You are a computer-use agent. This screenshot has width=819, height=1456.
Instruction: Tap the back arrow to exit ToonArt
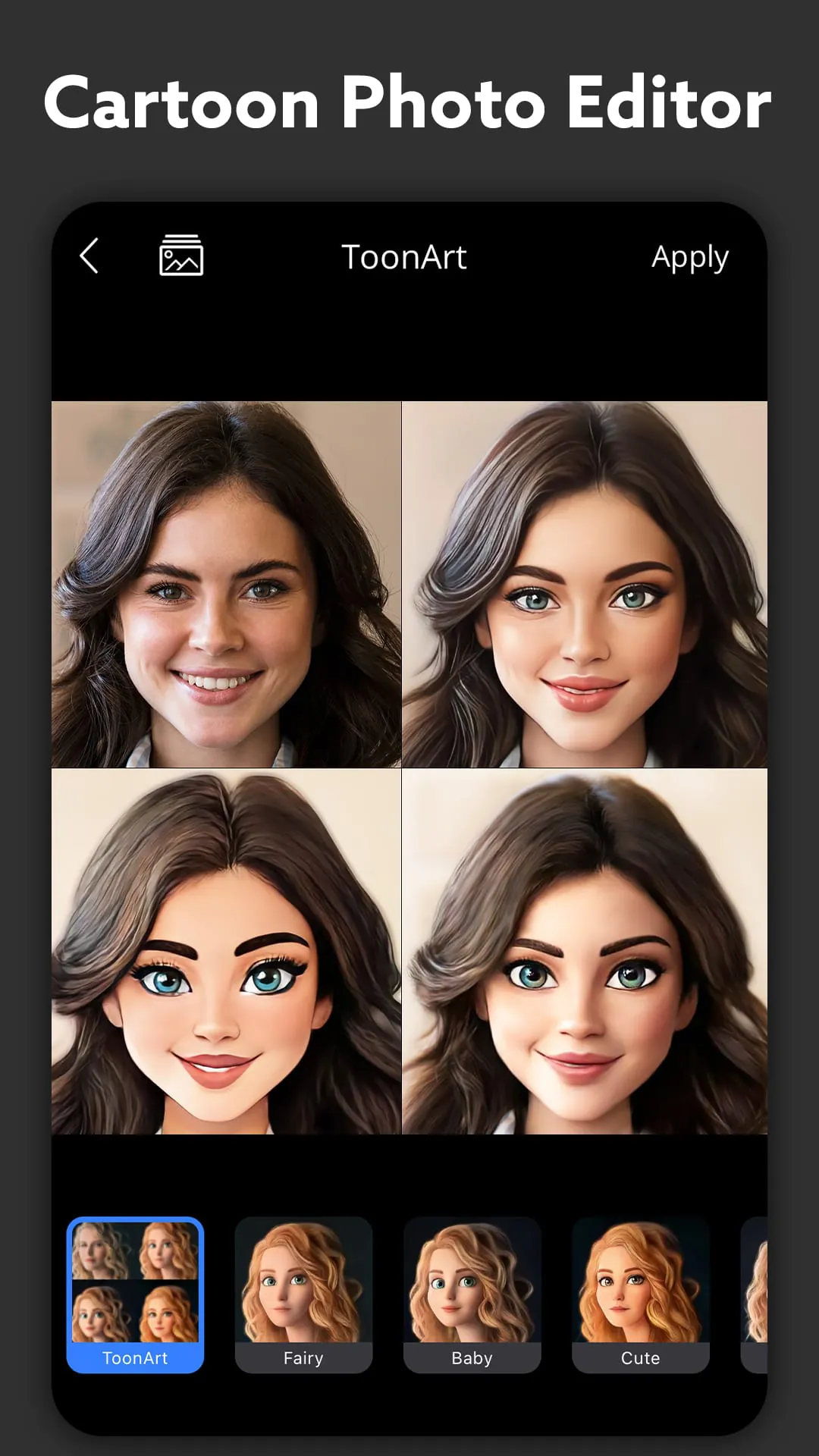click(x=90, y=256)
